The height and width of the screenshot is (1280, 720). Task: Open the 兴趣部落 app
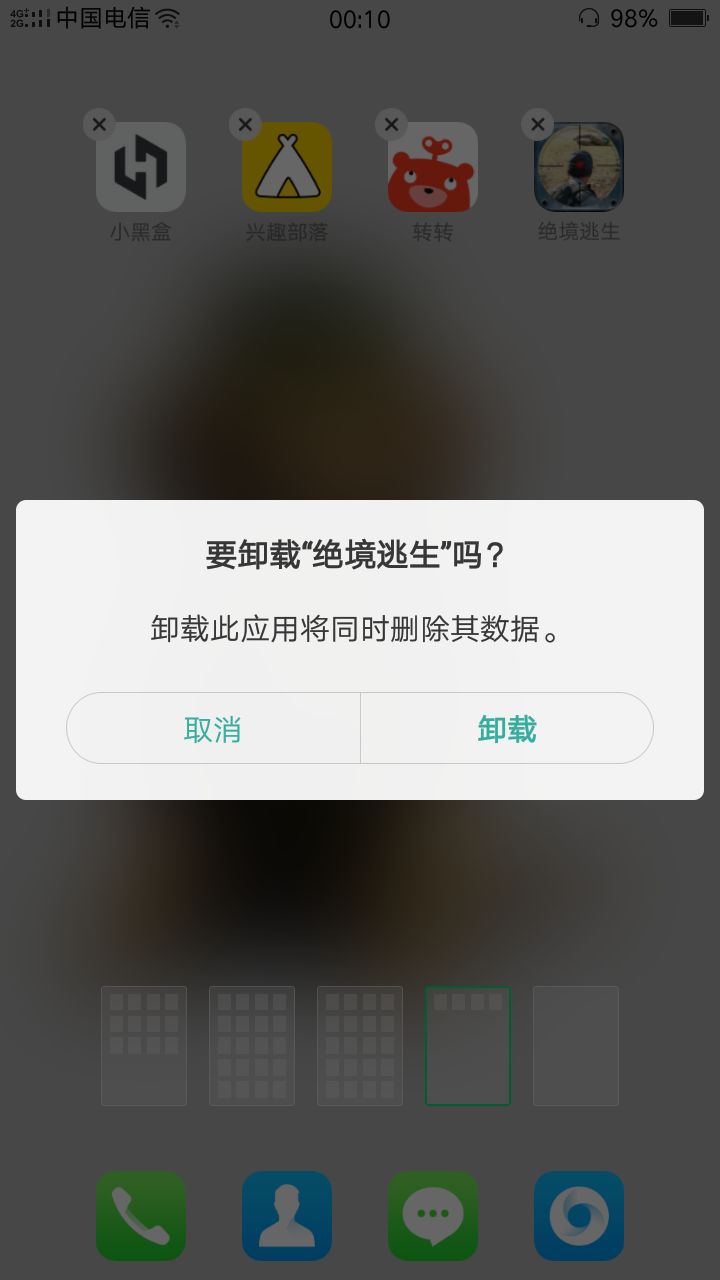click(x=287, y=167)
